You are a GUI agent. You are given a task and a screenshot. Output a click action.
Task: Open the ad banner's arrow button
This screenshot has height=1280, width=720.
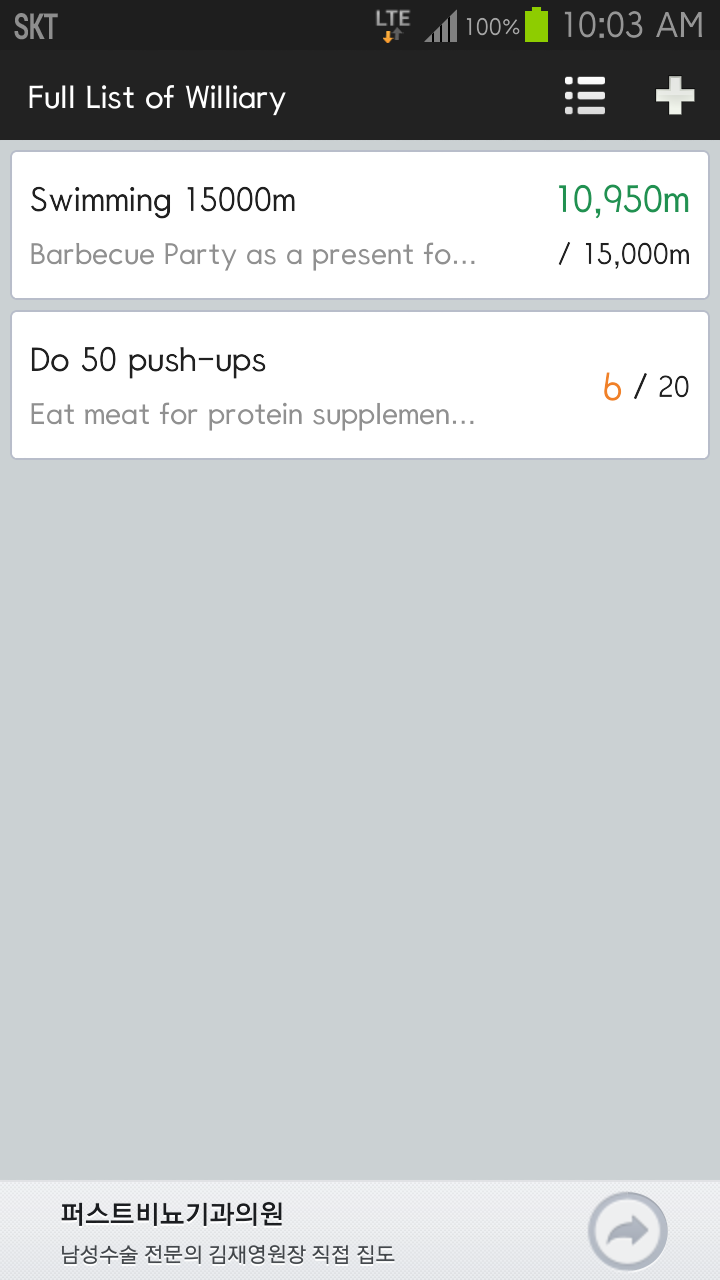(x=628, y=1231)
